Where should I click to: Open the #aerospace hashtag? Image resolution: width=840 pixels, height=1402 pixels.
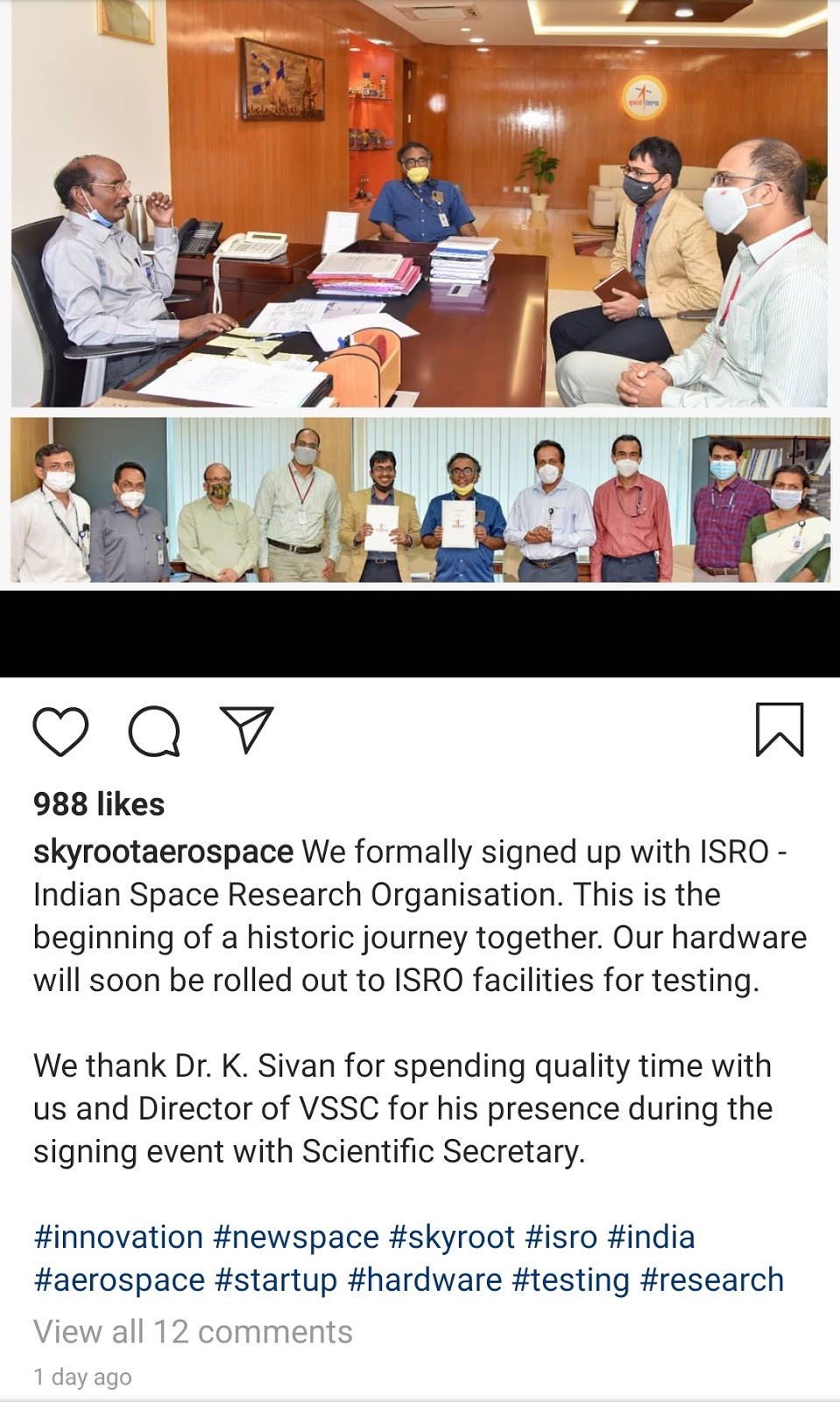(x=119, y=1280)
